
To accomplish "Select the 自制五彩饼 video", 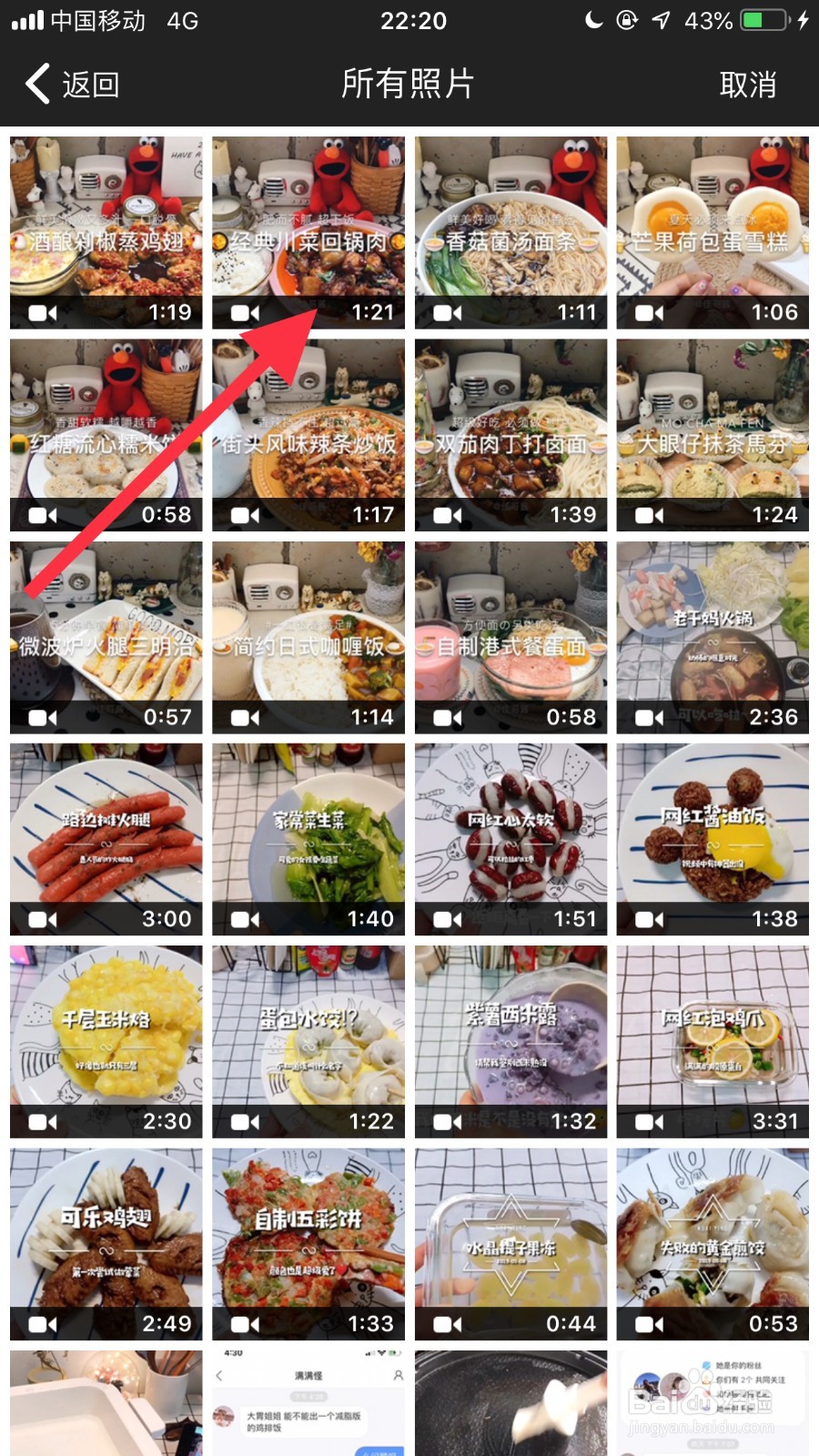I will pyautogui.click(x=308, y=1245).
